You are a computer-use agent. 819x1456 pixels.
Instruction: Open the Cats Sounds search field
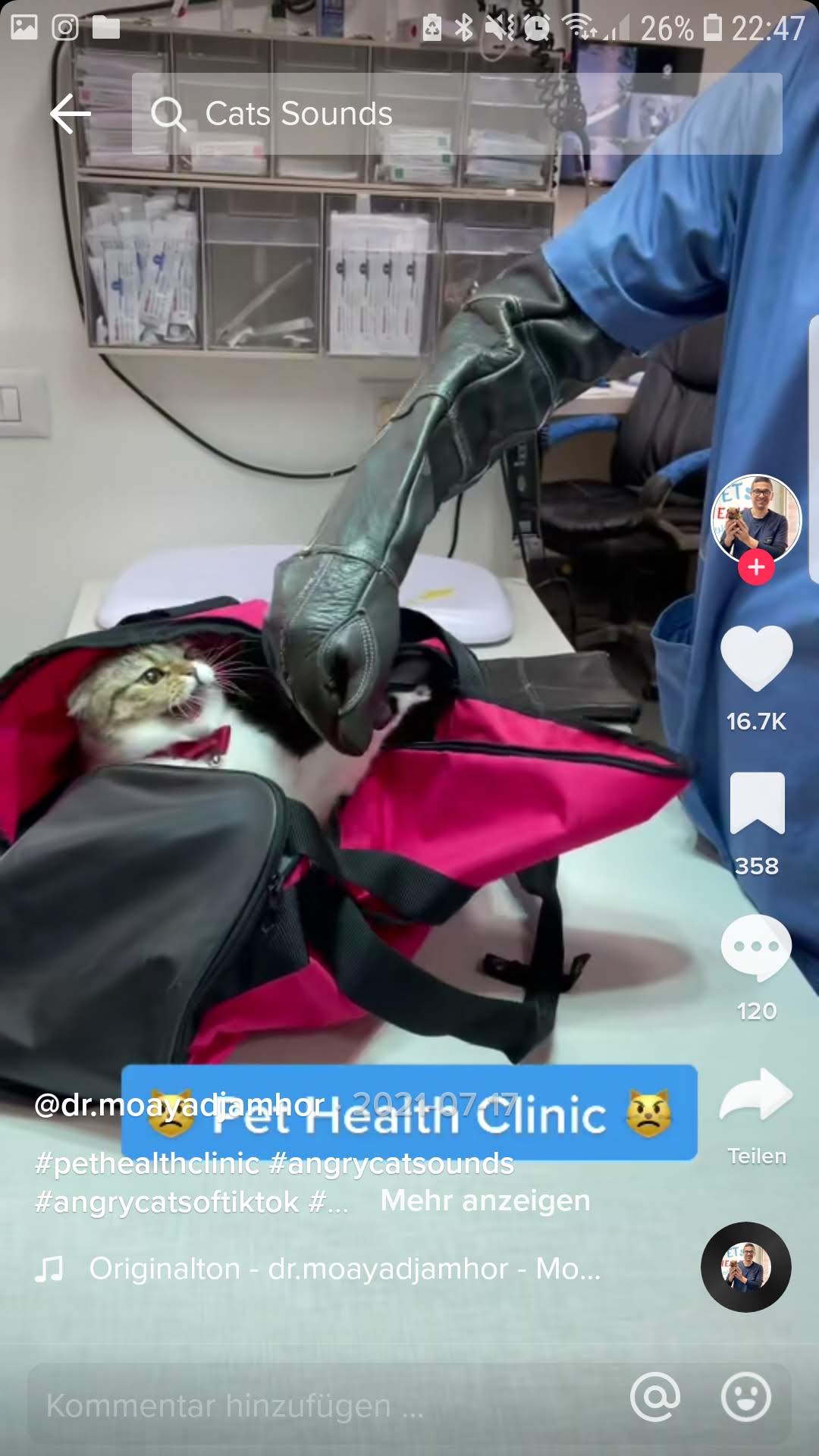pos(457,114)
